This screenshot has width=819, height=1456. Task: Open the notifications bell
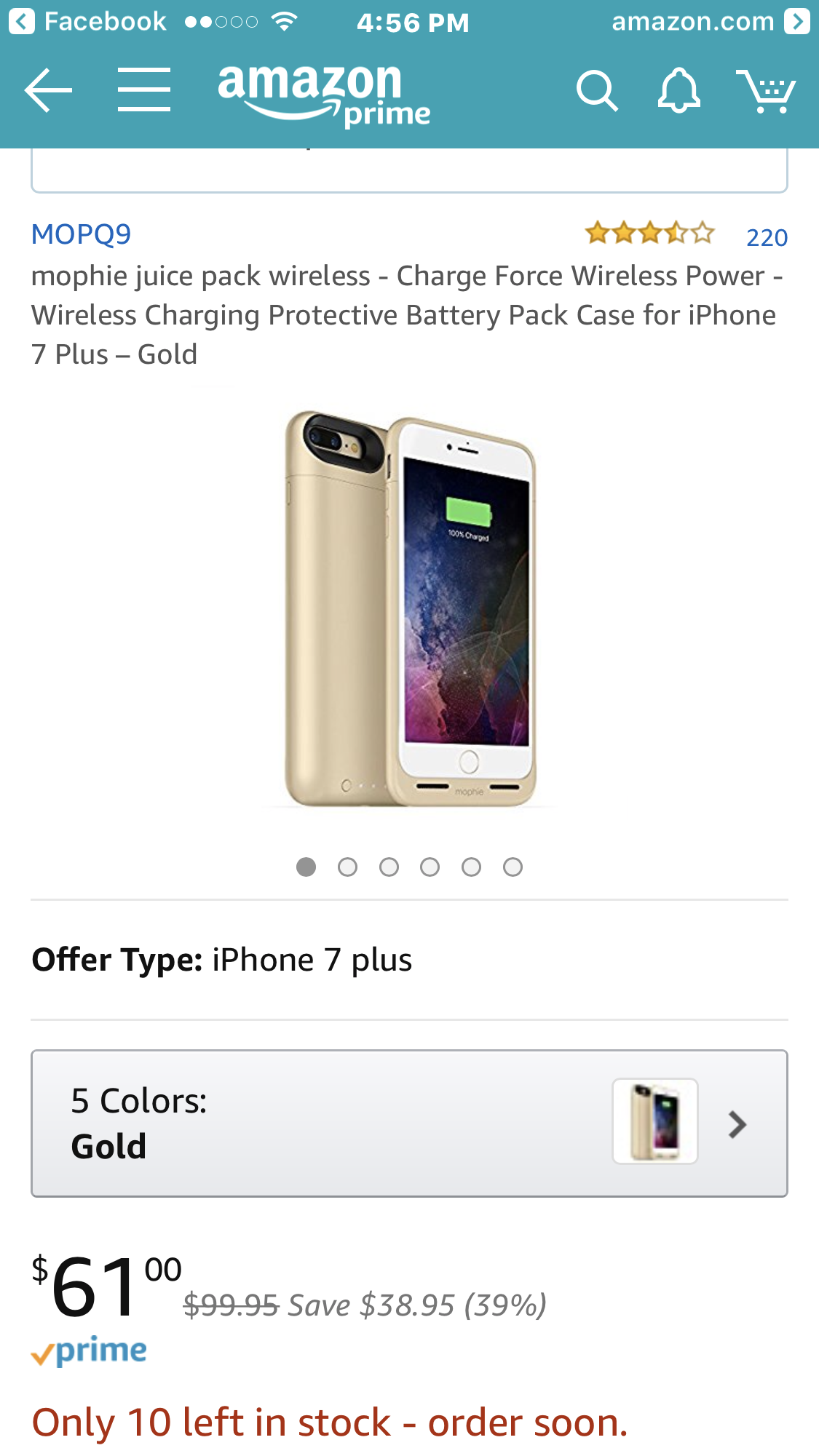pyautogui.click(x=678, y=91)
